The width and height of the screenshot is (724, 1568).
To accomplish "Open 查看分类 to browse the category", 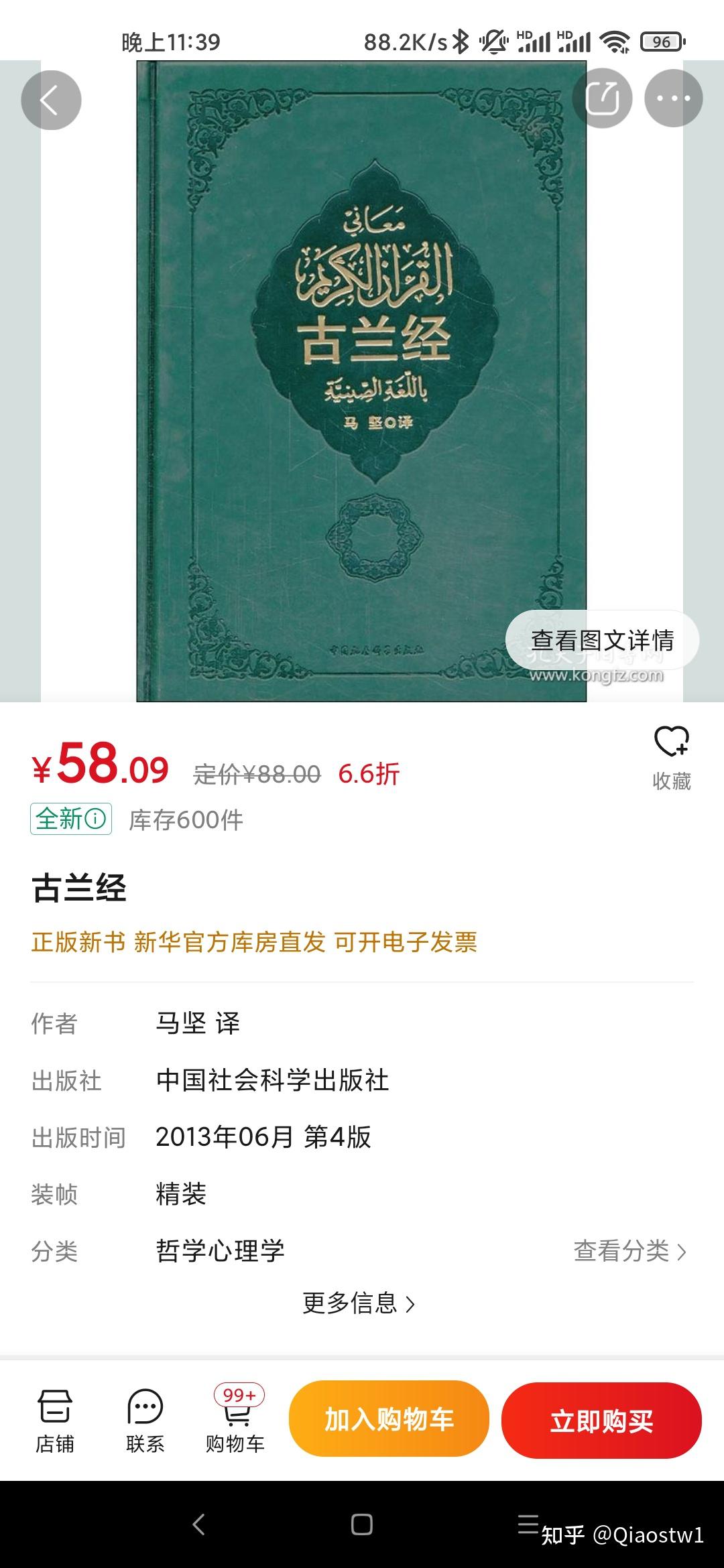I will click(x=630, y=1250).
